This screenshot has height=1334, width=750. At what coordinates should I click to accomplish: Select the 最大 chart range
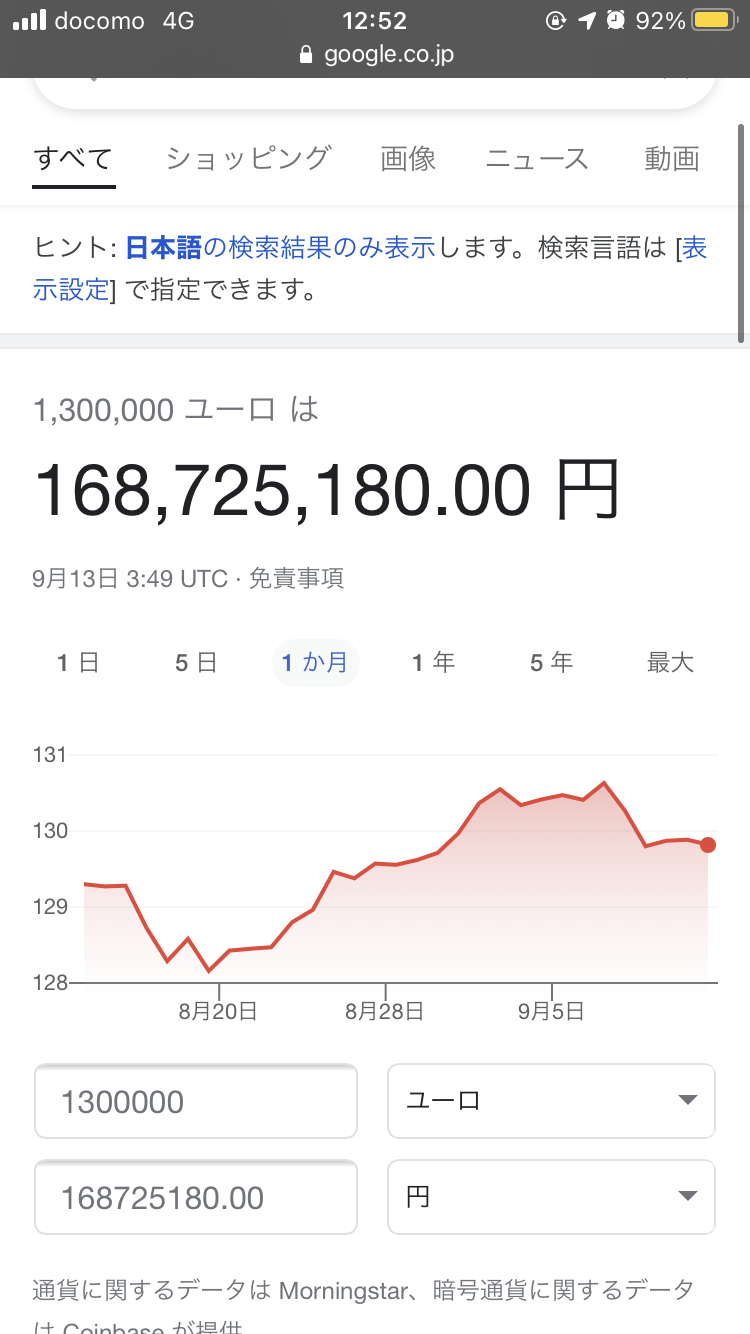[670, 662]
